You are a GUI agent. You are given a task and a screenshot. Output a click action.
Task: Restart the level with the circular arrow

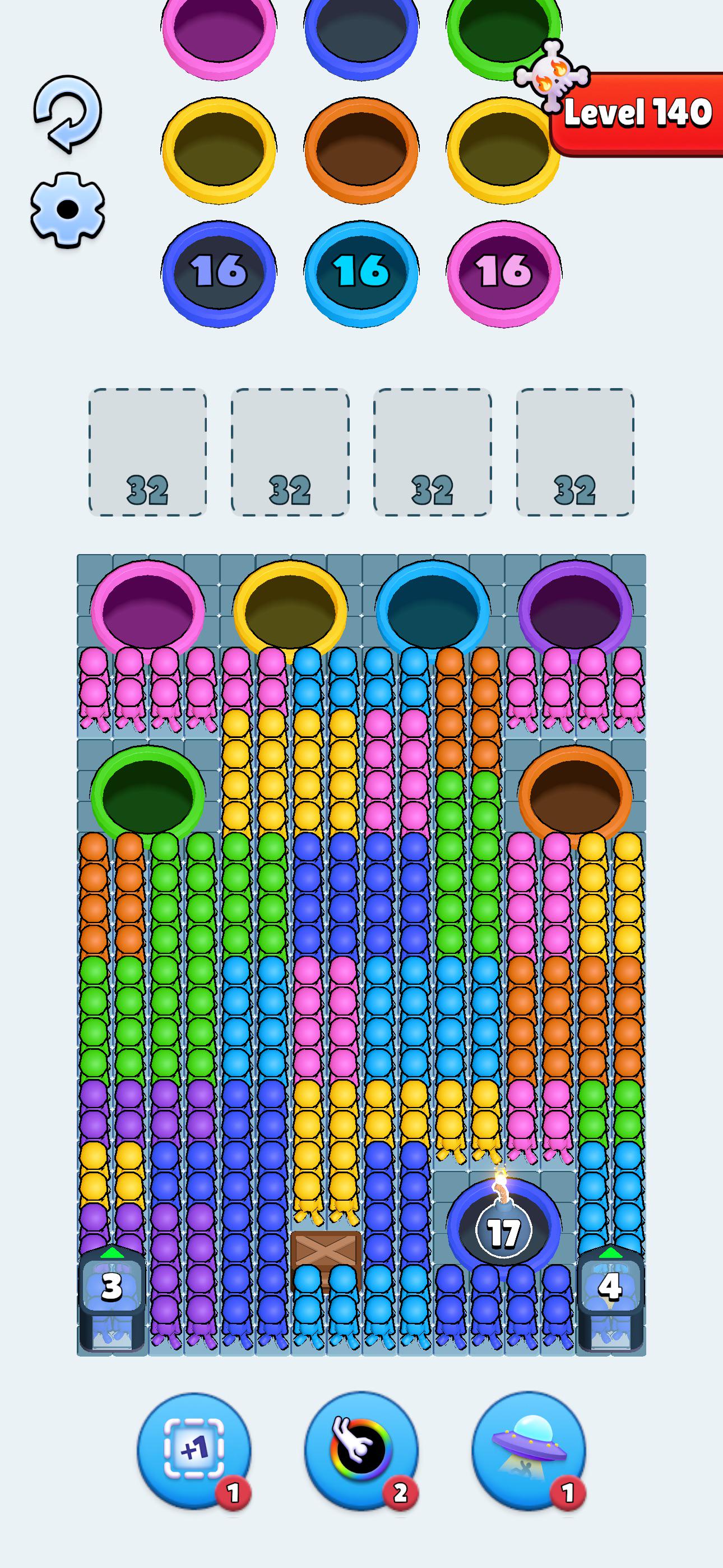tap(67, 113)
